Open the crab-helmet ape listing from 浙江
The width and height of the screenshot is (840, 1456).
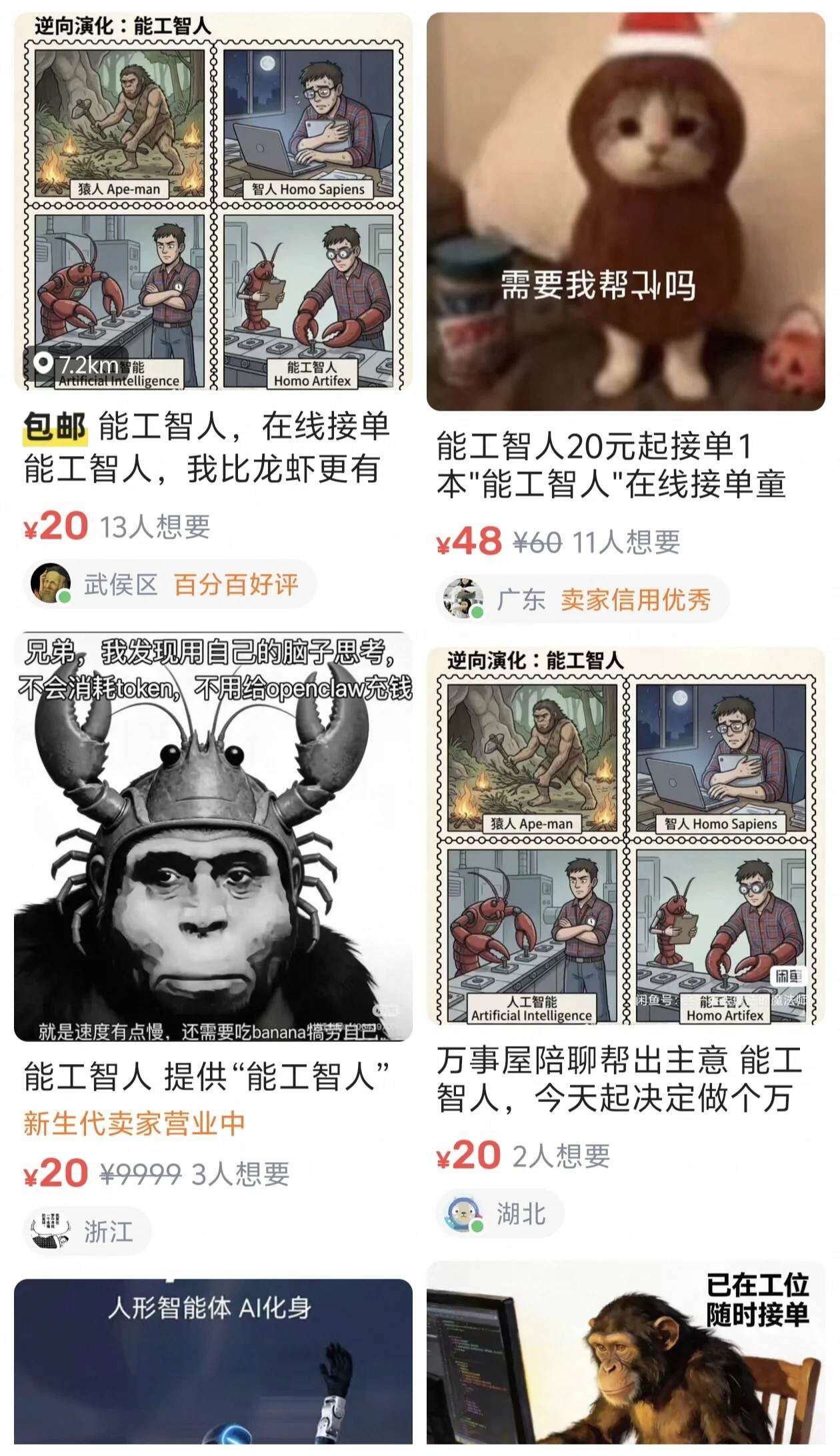click(x=213, y=836)
